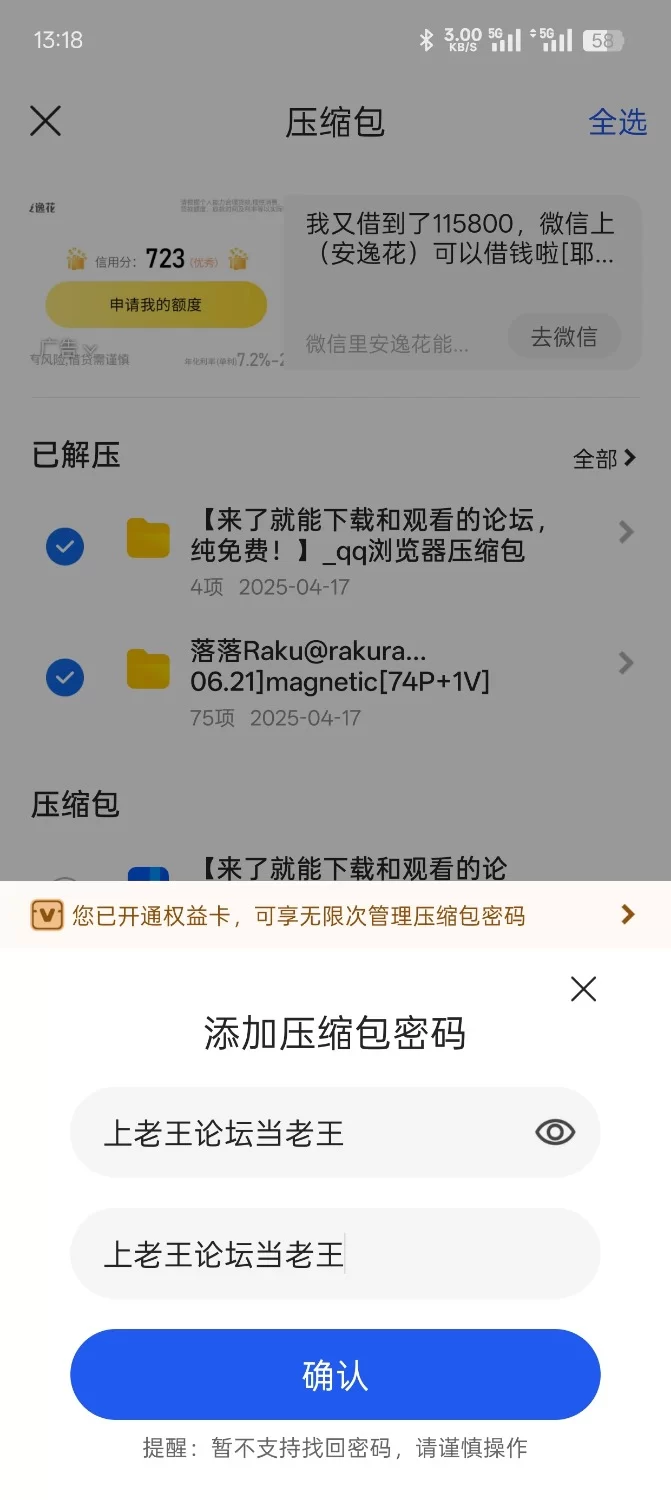Viewport: 671px width, 1500px height.
Task: Open the 权益卡 benefits banner
Action: [x=335, y=915]
